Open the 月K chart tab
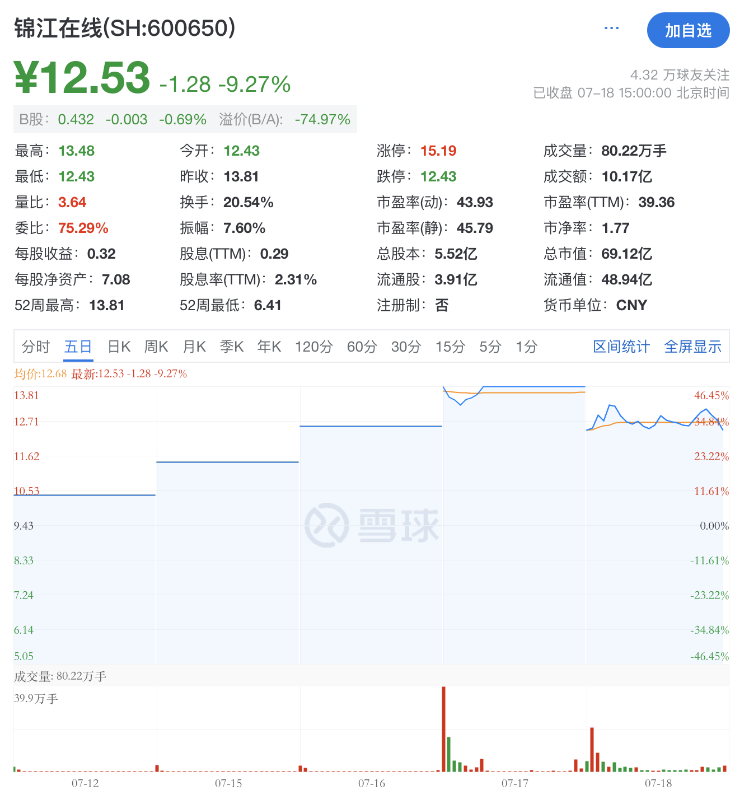 click(x=194, y=347)
